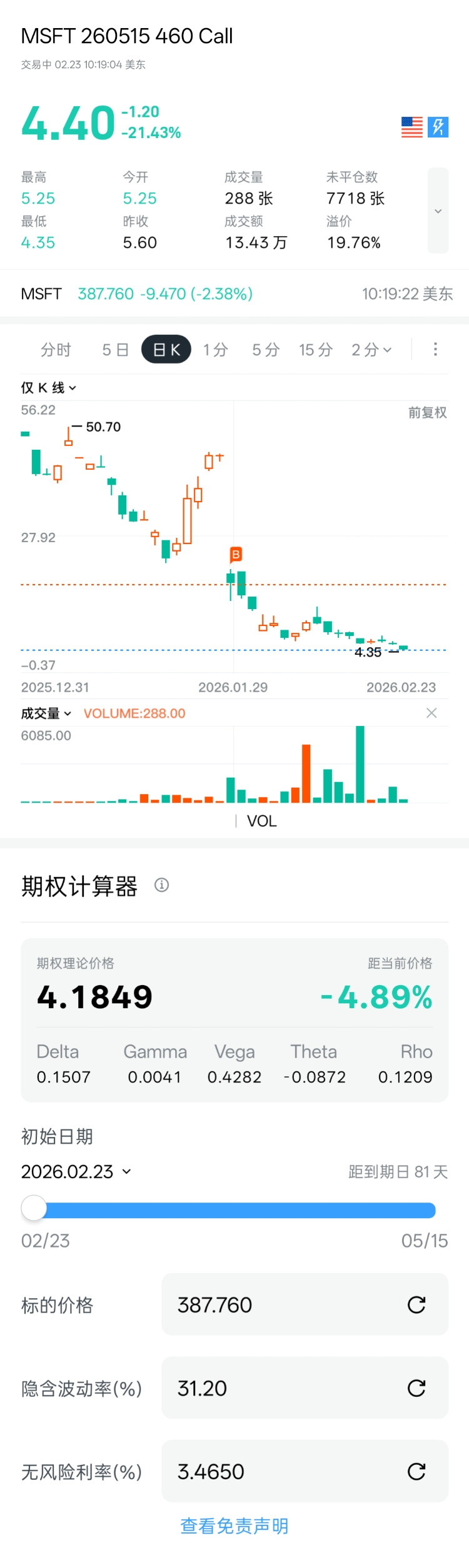This screenshot has height=1568, width=469.
Task: Open the 2分 interval dropdown
Action: click(371, 350)
